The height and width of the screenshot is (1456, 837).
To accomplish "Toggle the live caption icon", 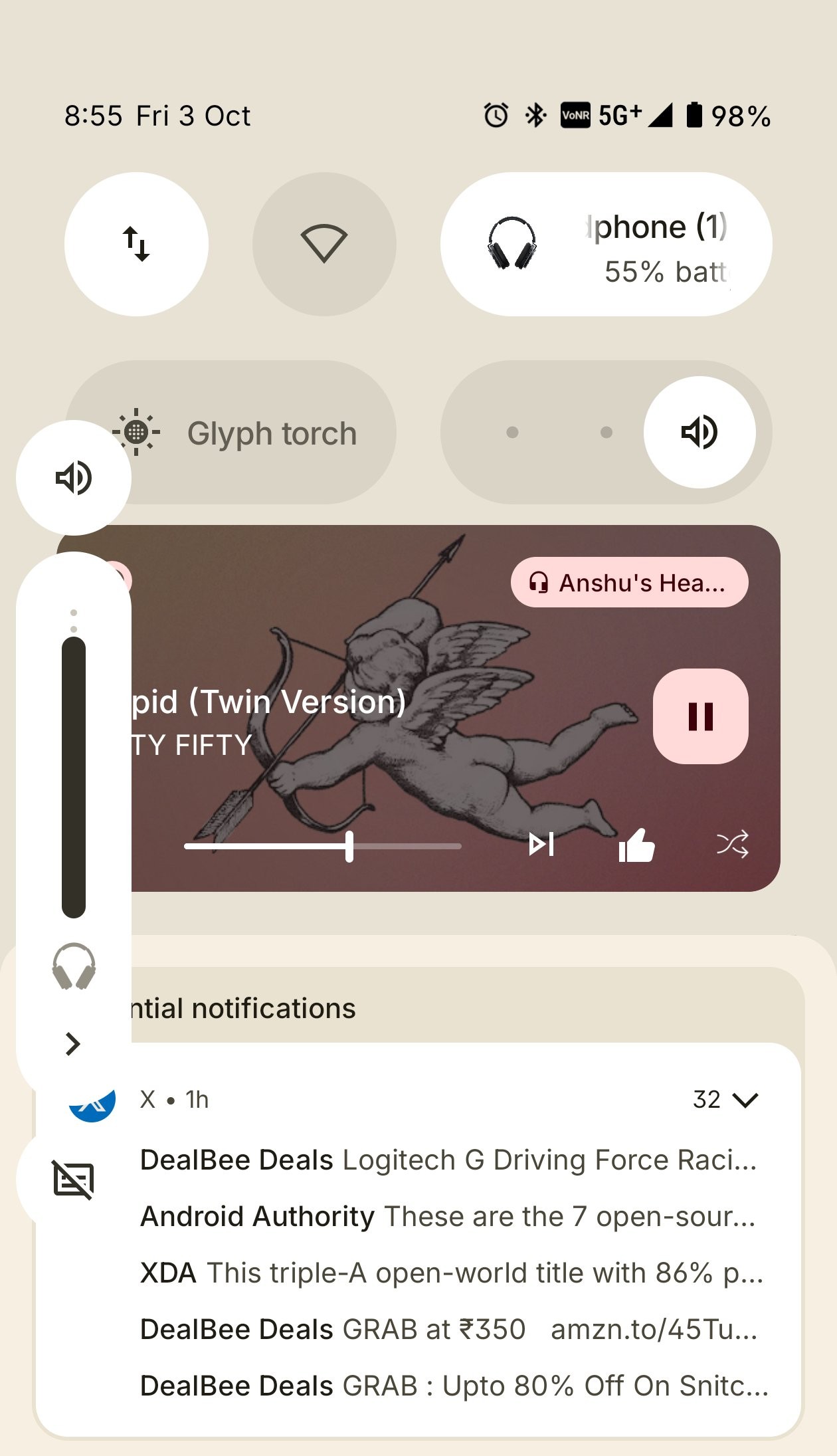I will (x=73, y=1180).
